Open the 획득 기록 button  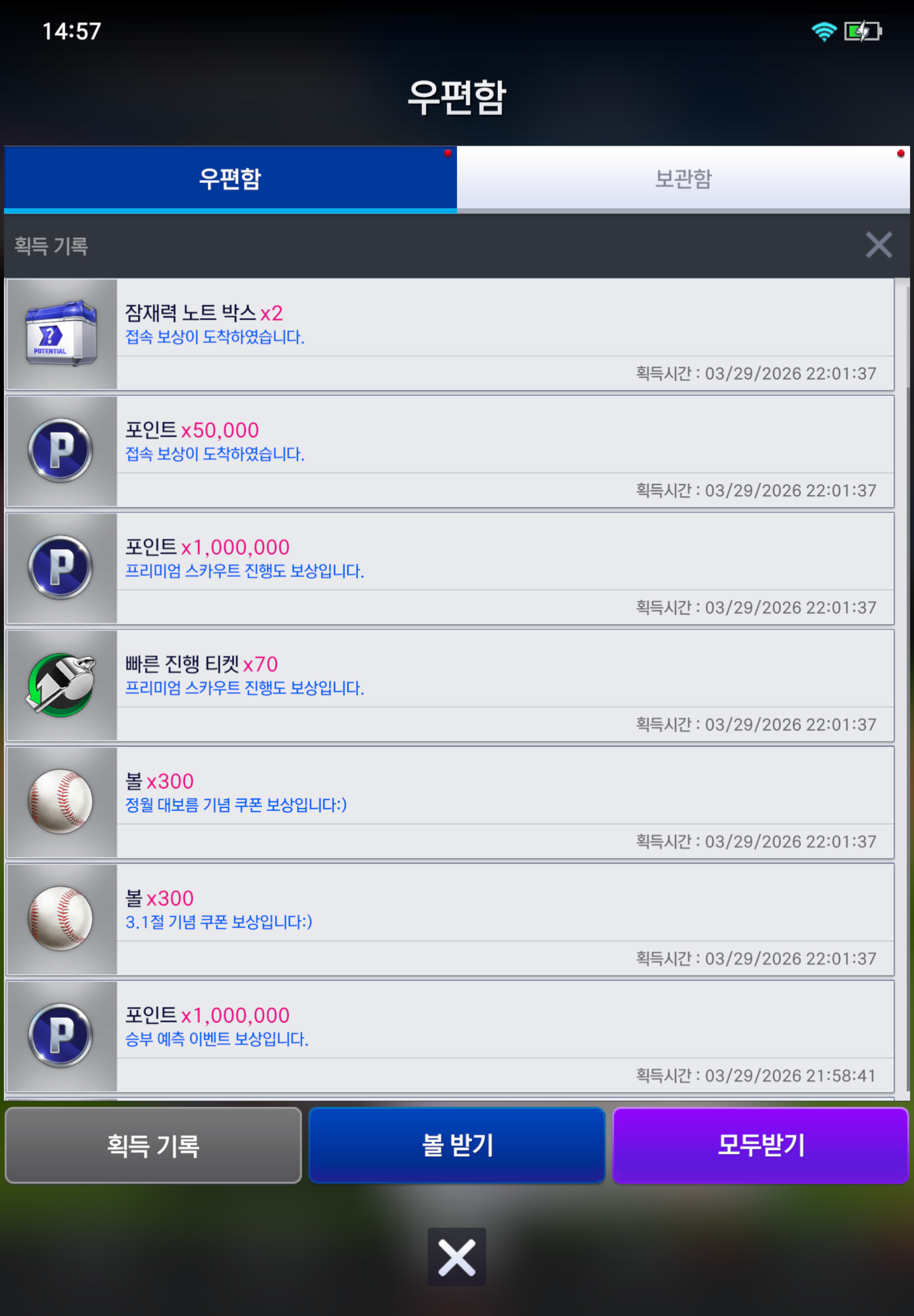[153, 1146]
